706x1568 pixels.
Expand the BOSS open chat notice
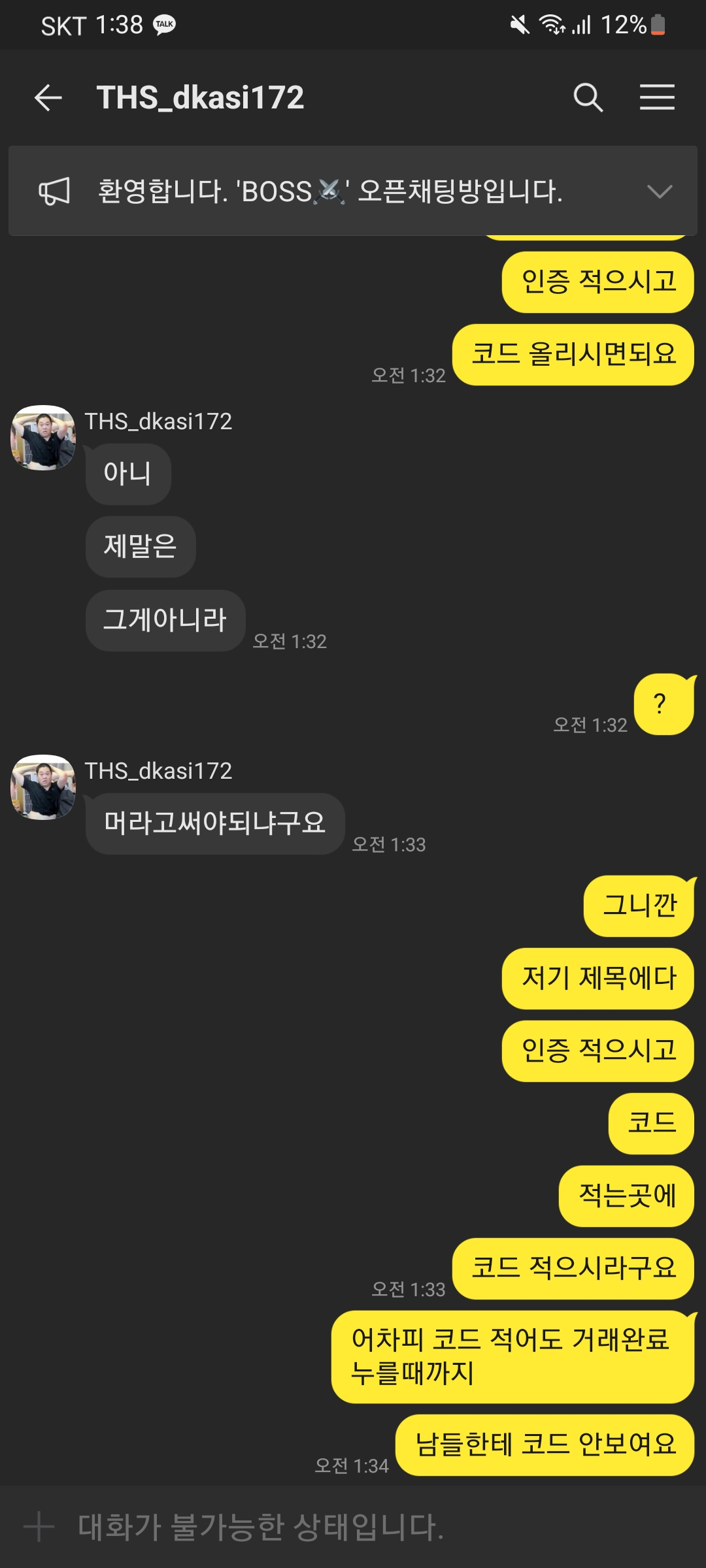pyautogui.click(x=659, y=191)
